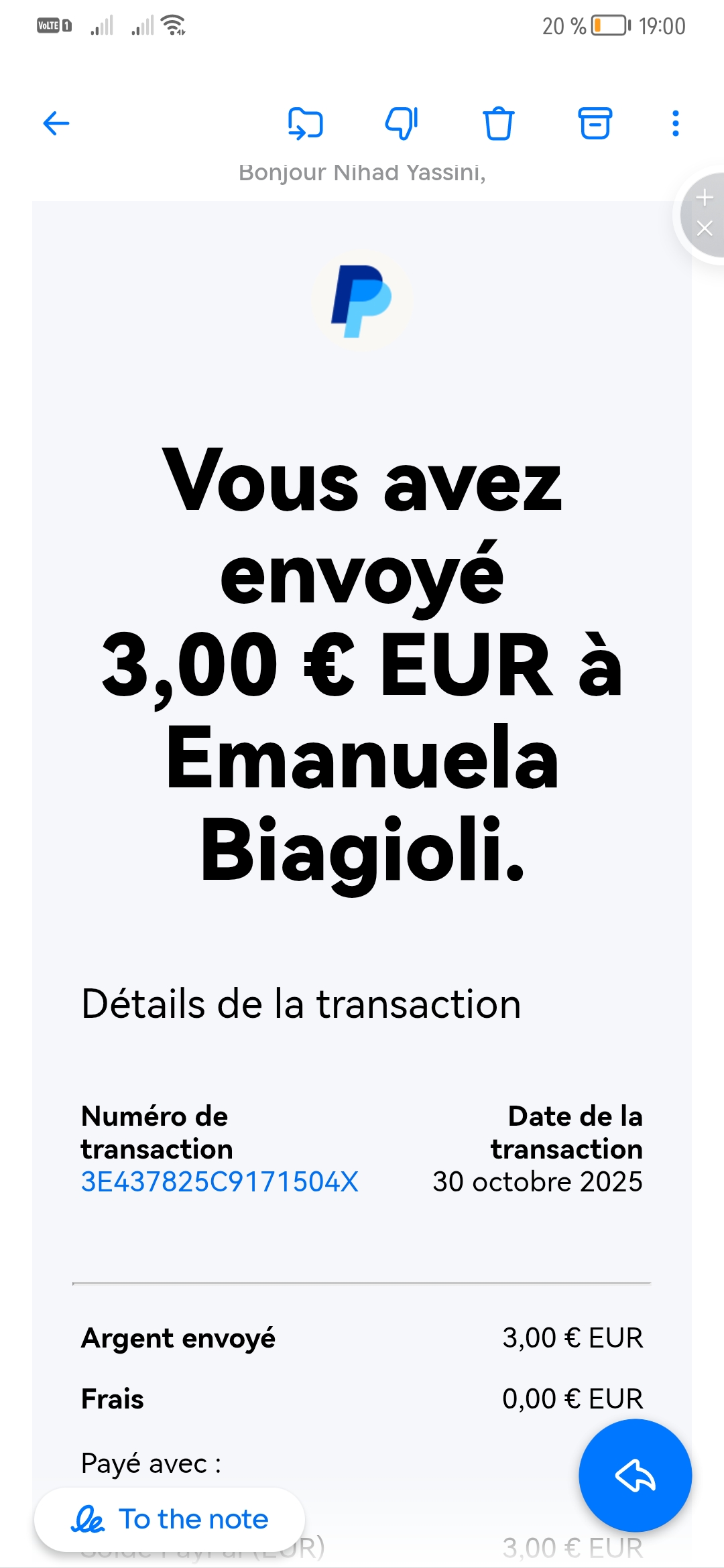Tap the To the note button
Viewport: 724px width, 1568px height.
click(170, 1519)
